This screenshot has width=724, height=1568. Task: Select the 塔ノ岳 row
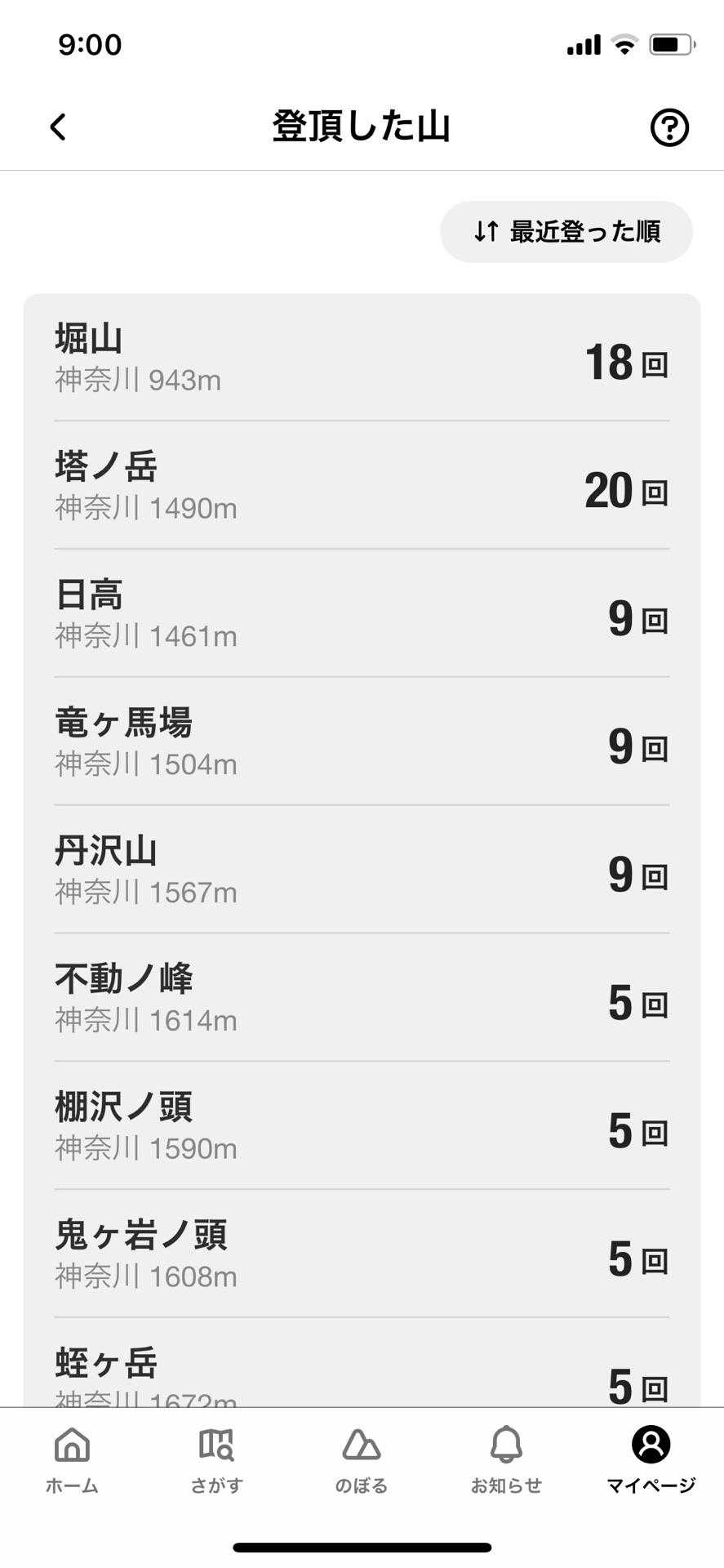[362, 486]
